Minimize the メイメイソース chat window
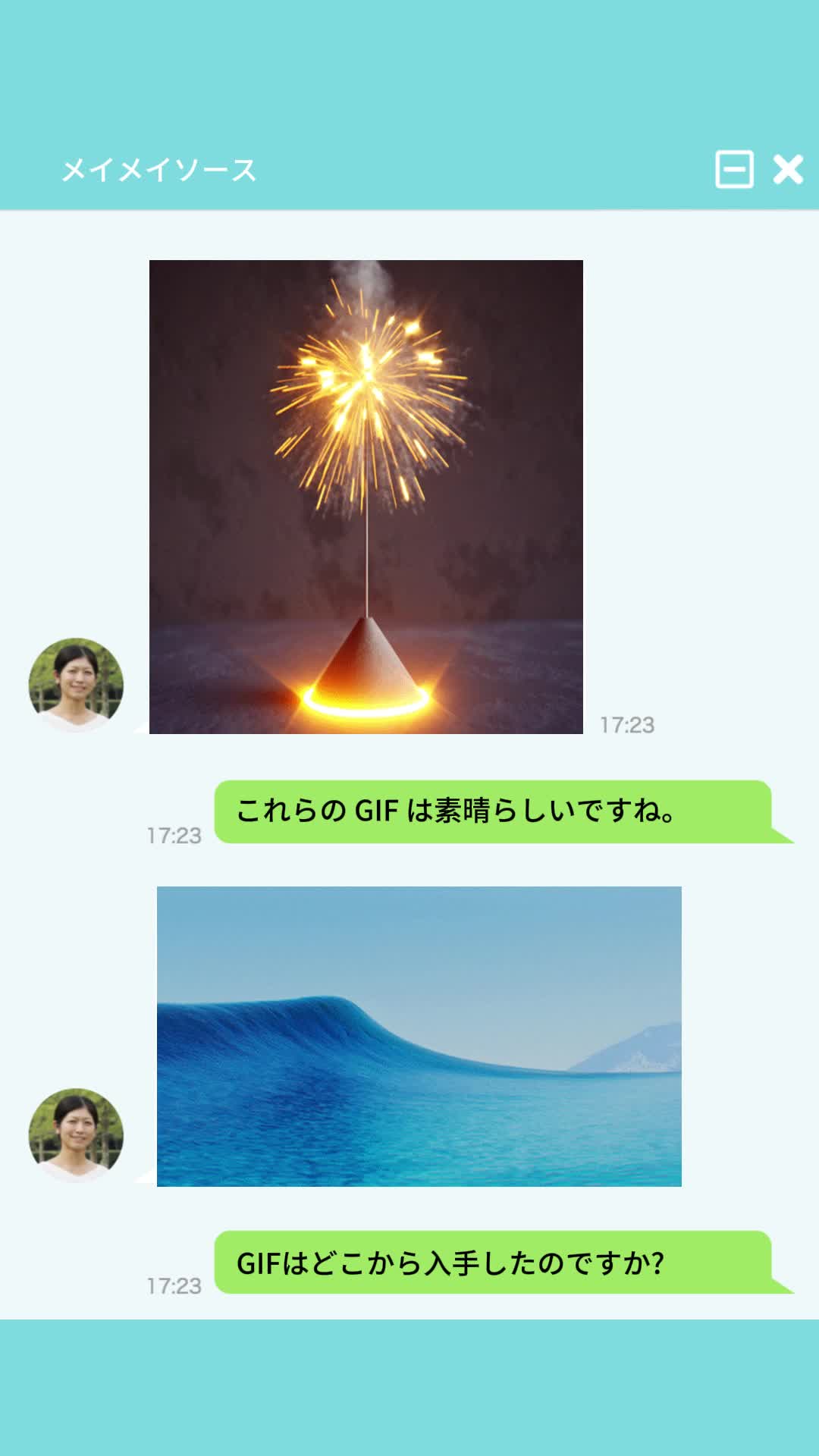The height and width of the screenshot is (1456, 819). (734, 169)
